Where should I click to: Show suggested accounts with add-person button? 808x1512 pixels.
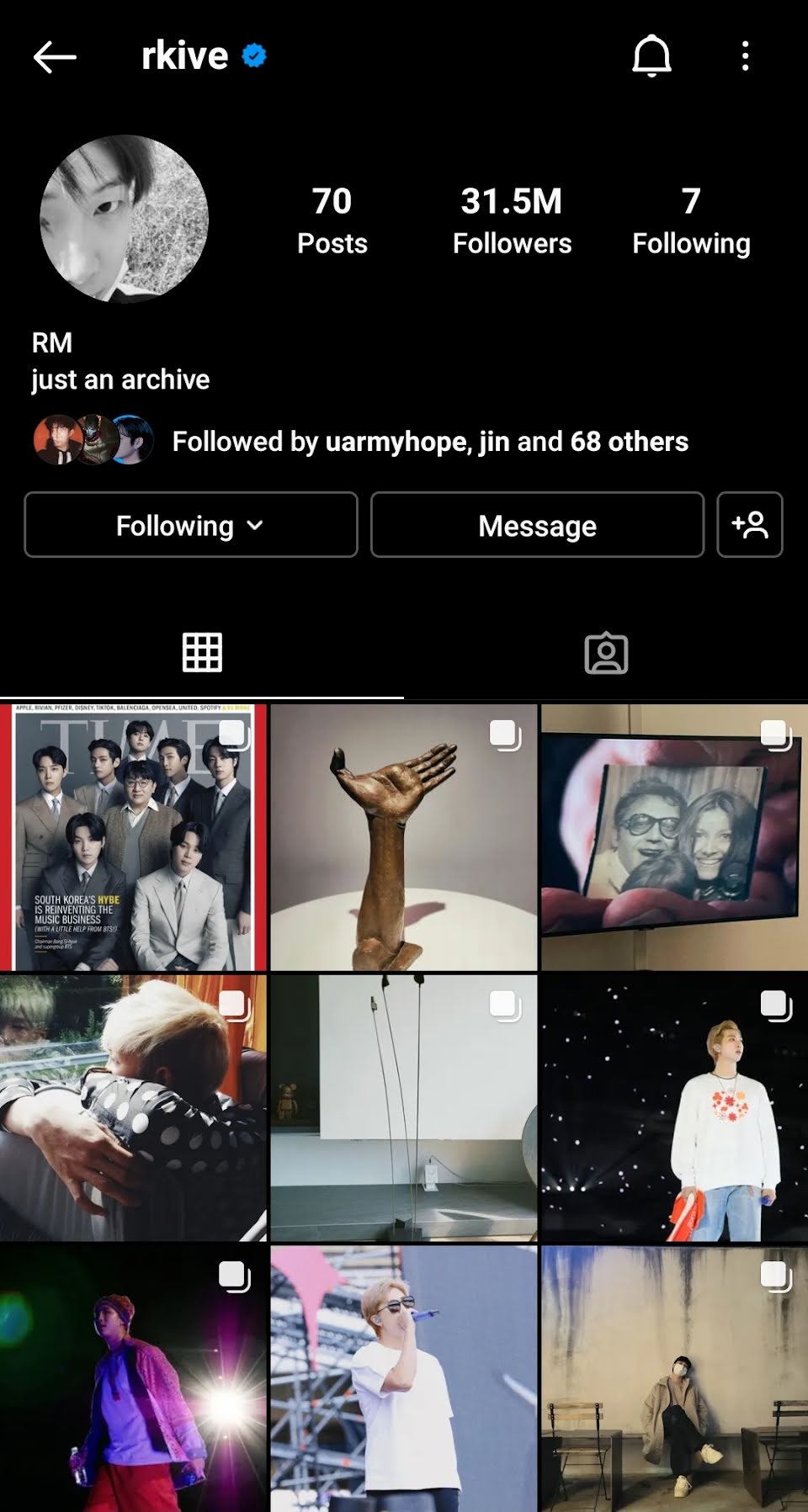coord(749,525)
